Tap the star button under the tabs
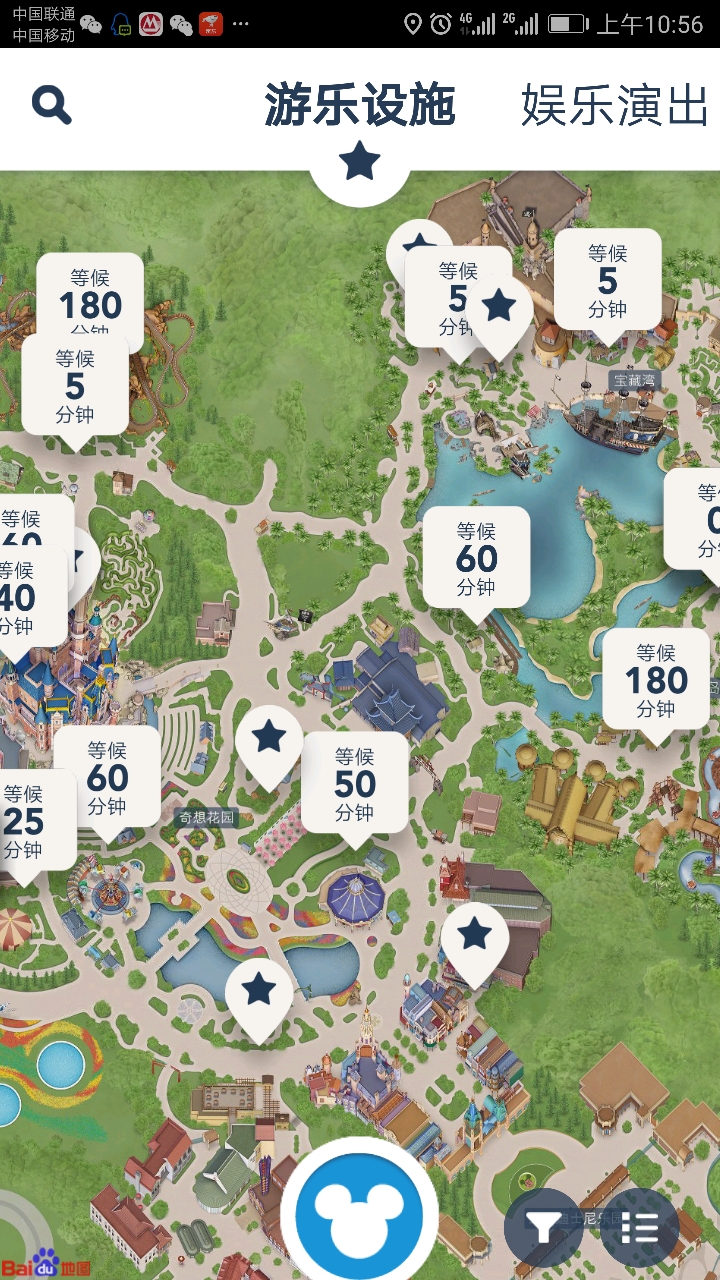Viewport: 720px width, 1280px height. [360, 161]
